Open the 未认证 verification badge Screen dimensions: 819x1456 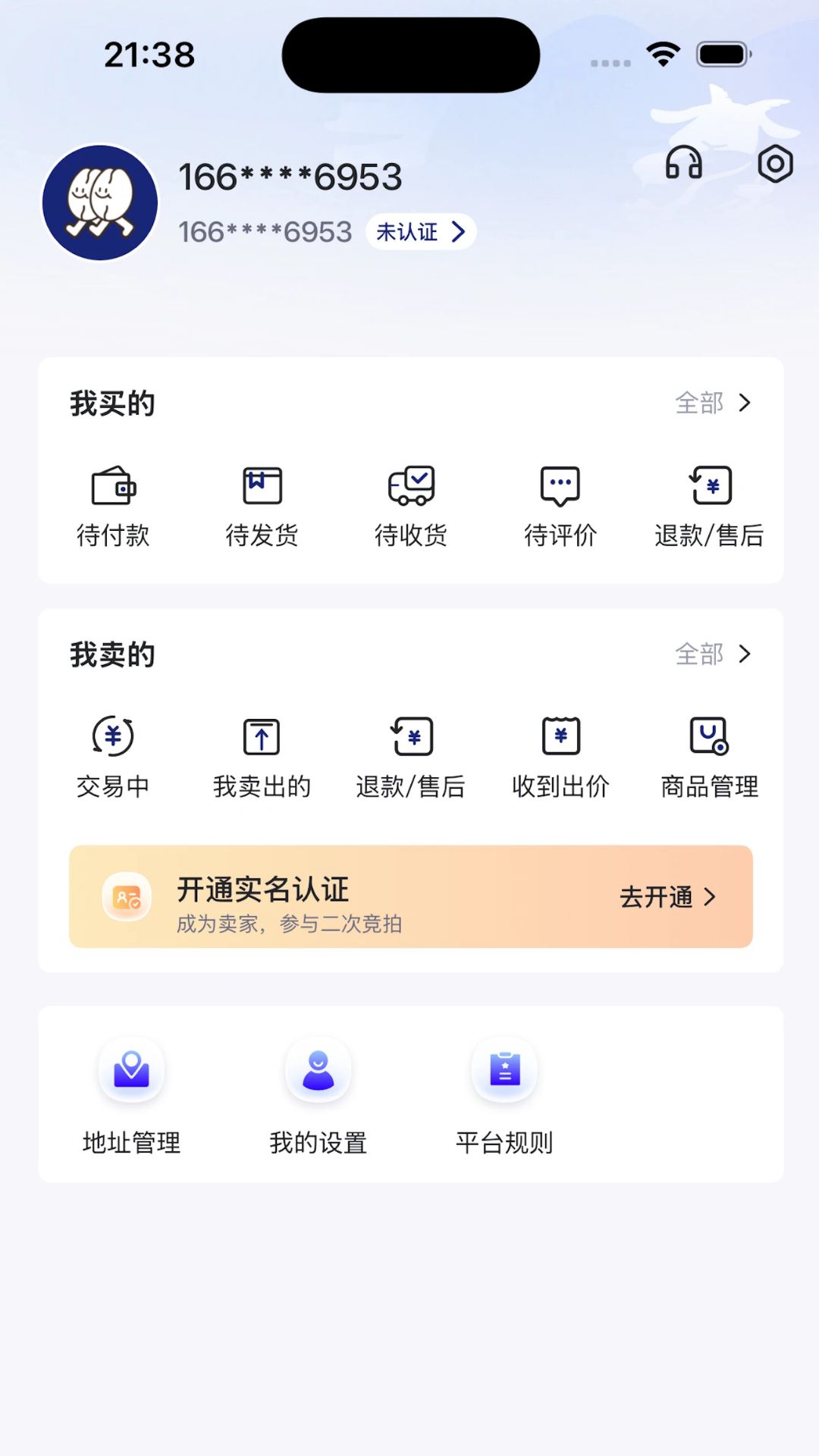click(x=421, y=231)
